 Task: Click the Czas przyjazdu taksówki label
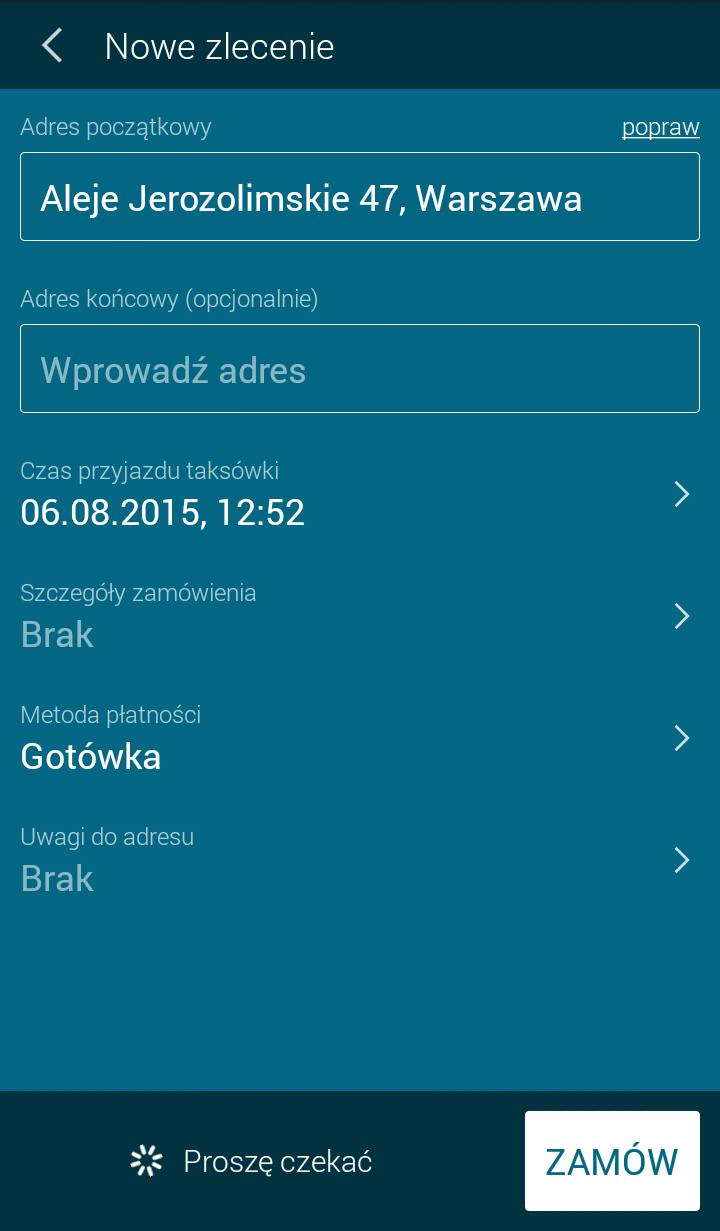coord(150,470)
